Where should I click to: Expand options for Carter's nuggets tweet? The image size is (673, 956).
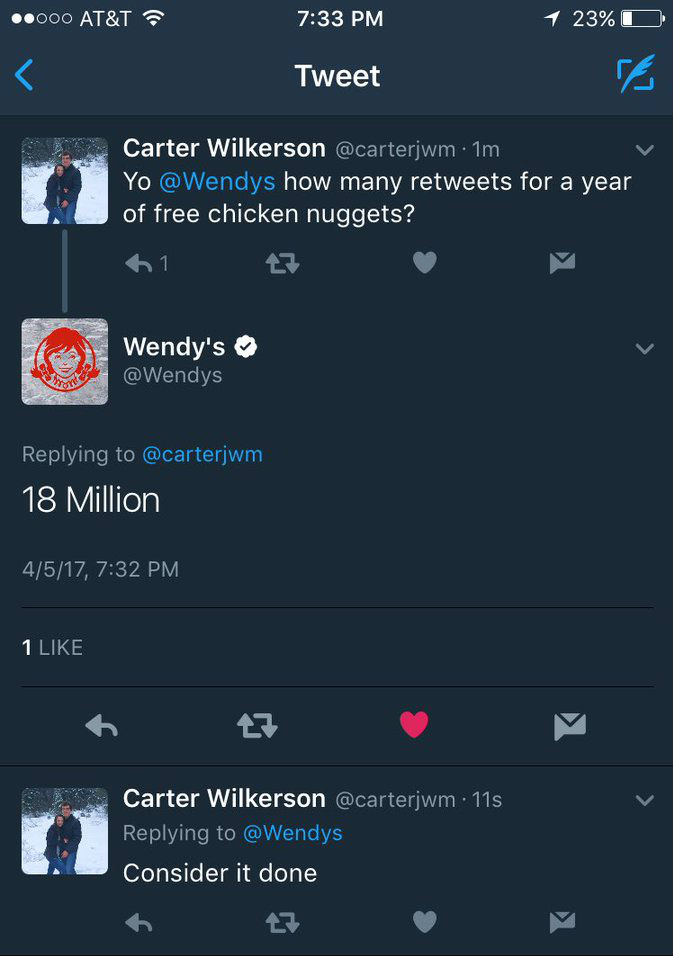tap(645, 151)
